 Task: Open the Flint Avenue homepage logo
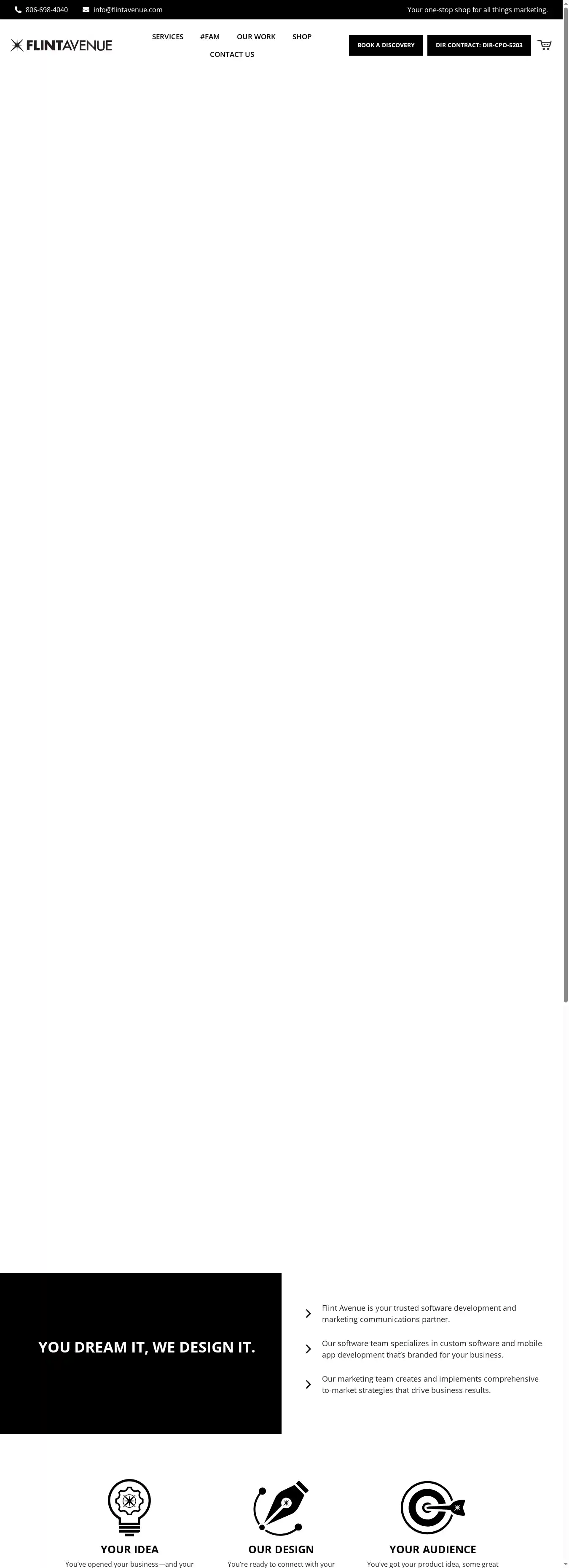click(62, 45)
